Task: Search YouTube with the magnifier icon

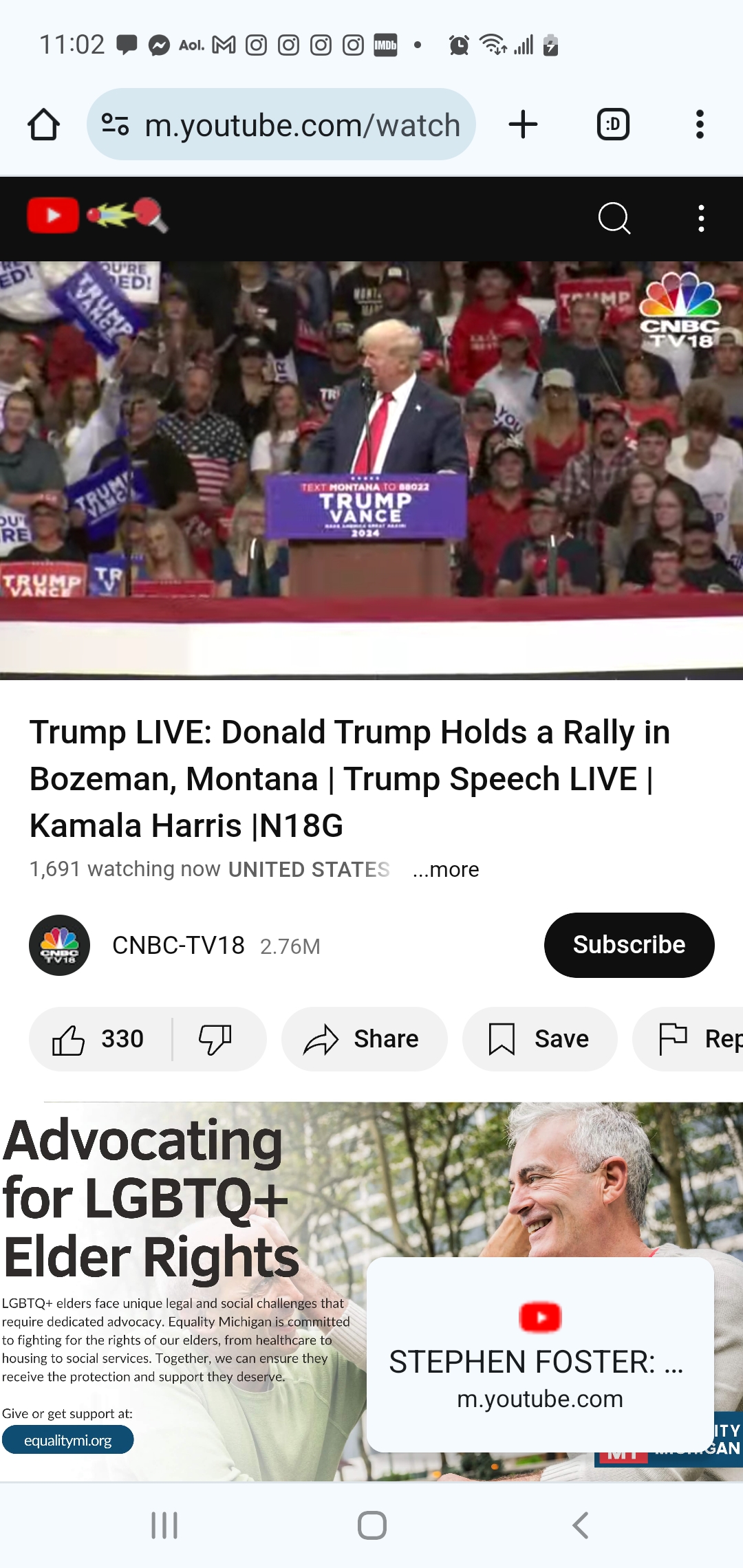Action: (614, 219)
